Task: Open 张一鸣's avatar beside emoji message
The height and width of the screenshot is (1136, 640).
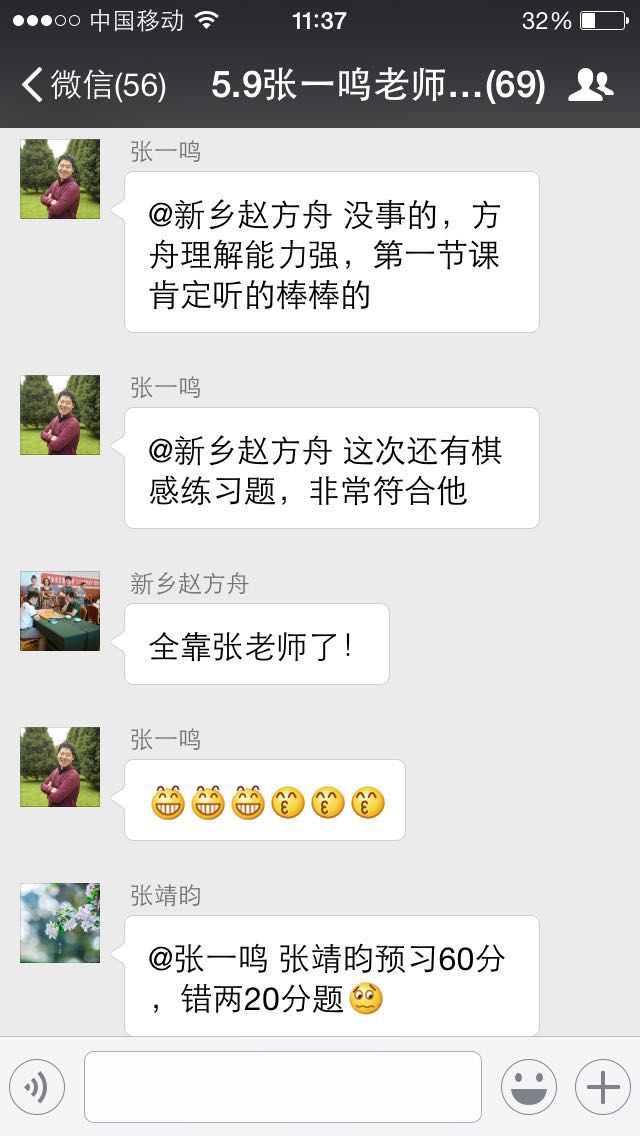Action: [60, 767]
